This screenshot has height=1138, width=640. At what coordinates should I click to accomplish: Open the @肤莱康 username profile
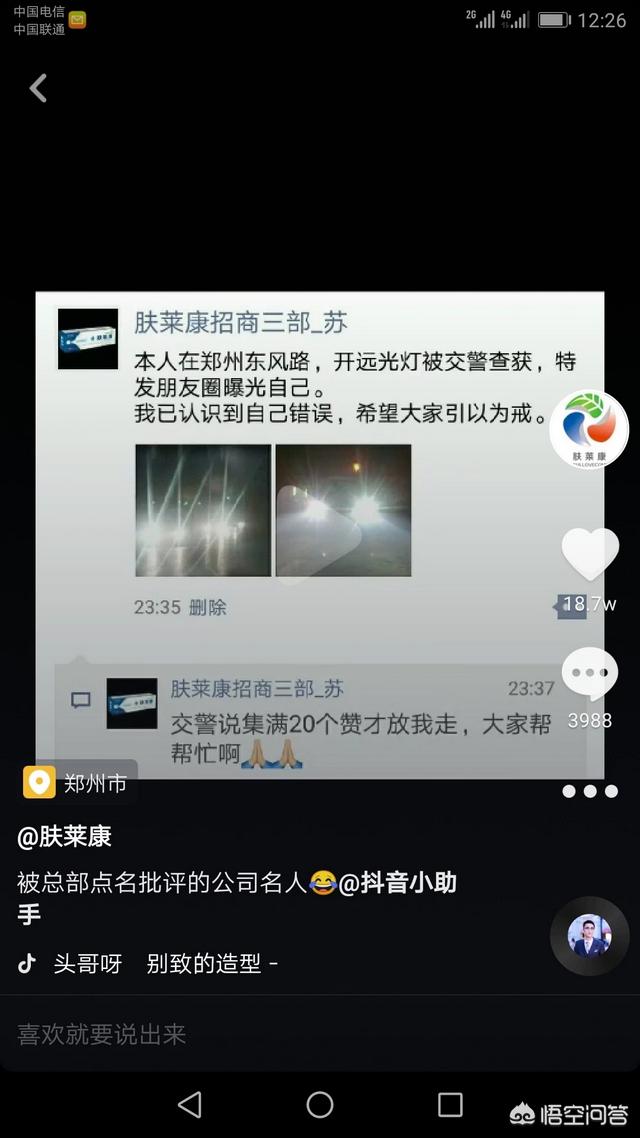pos(64,837)
